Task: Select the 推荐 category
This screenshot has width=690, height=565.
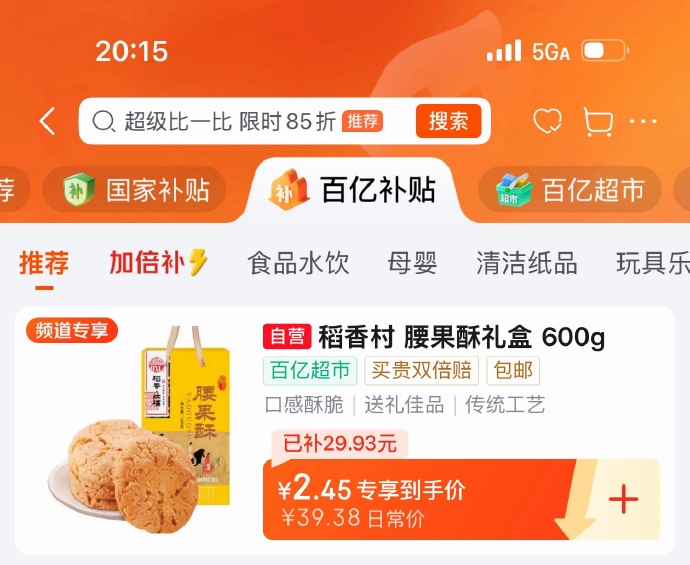Action: click(x=44, y=263)
